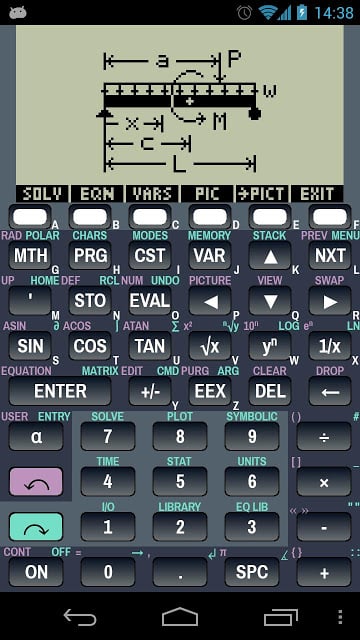Viewport: 360px width, 640px height.
Task: Tap the ENTER key
Action: click(x=60, y=391)
